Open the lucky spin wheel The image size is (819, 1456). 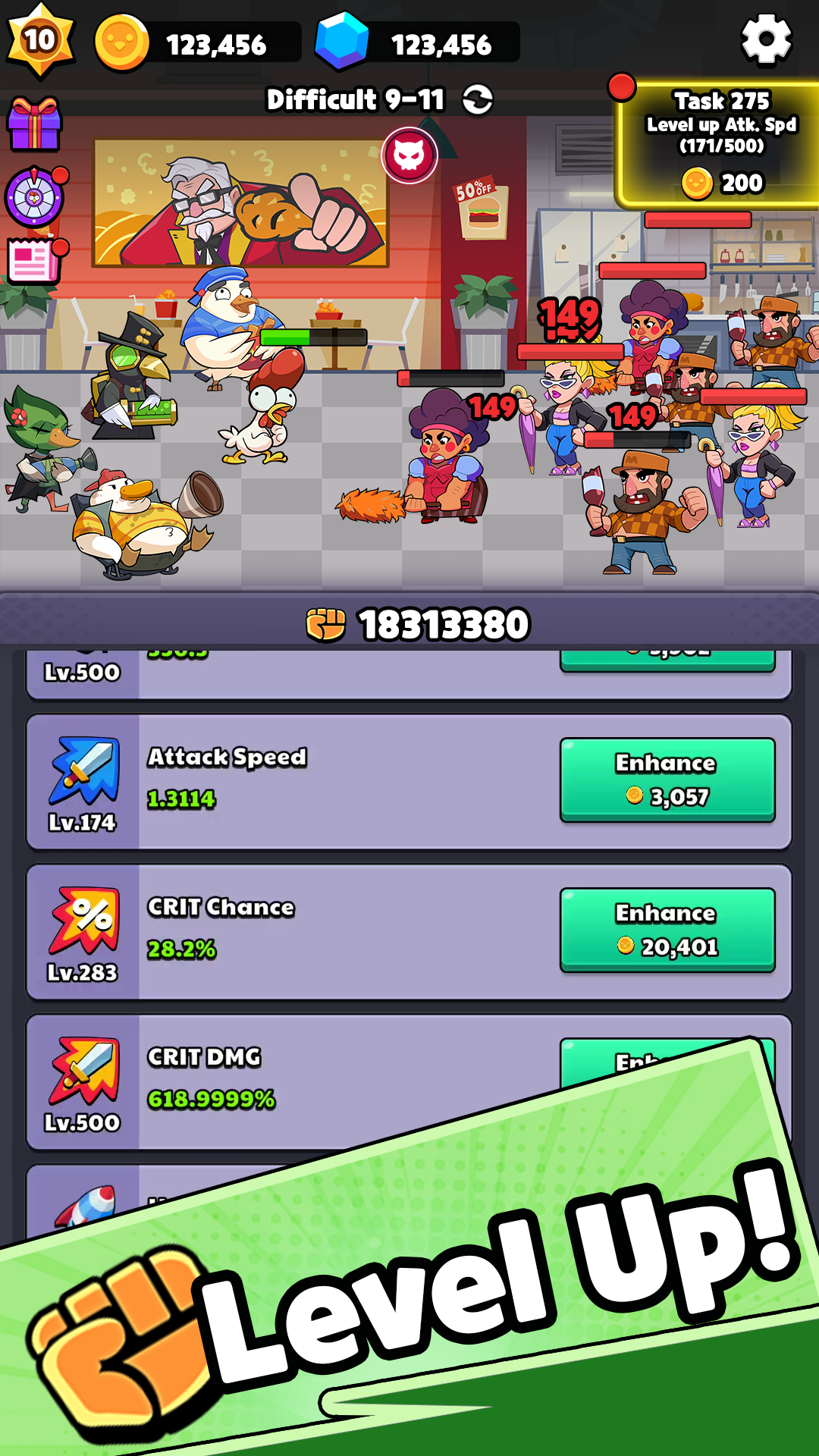[x=35, y=197]
